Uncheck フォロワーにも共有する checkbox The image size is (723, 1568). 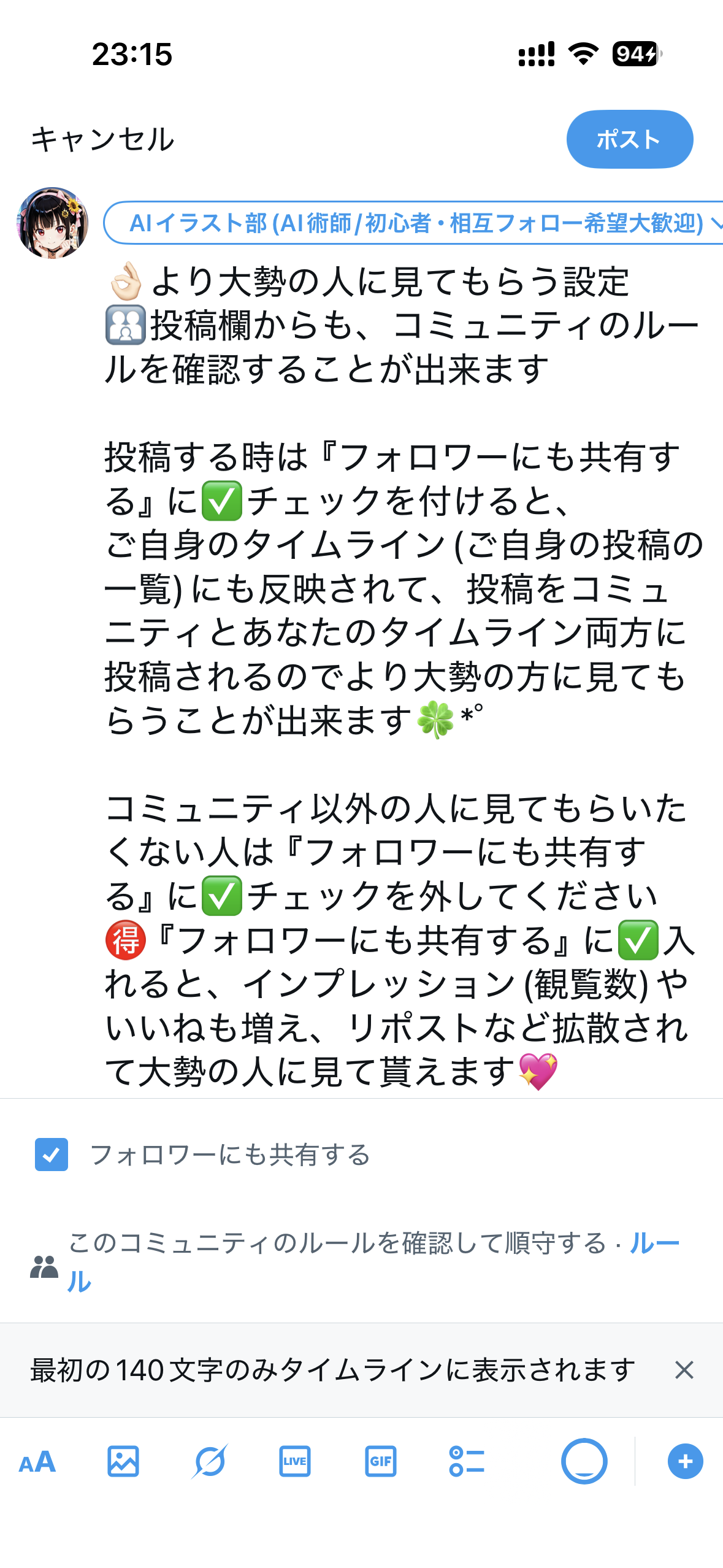(52, 1155)
